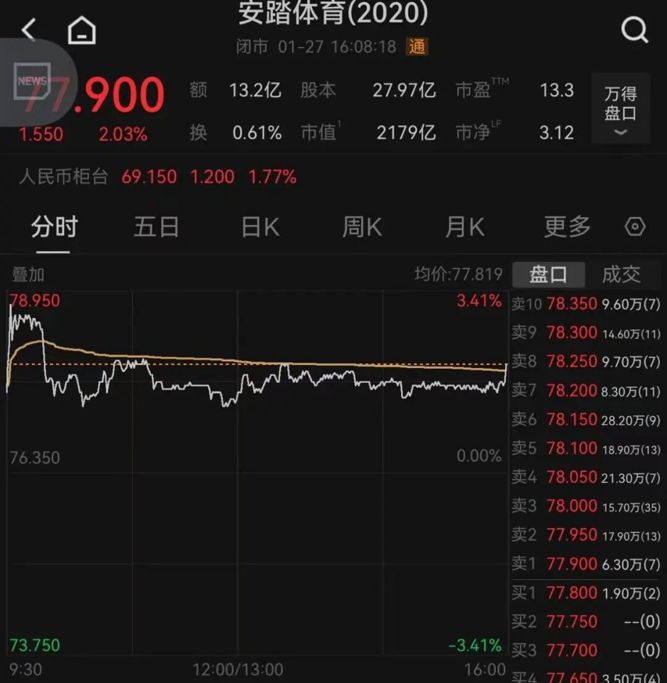The width and height of the screenshot is (667, 683).
Task: Open 更多 chart period options
Action: pos(567,227)
